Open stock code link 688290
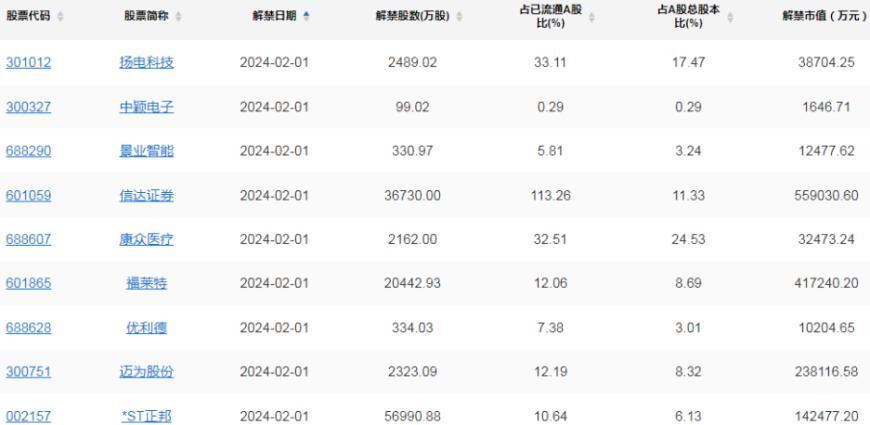The width and height of the screenshot is (870, 425). pyautogui.click(x=28, y=151)
